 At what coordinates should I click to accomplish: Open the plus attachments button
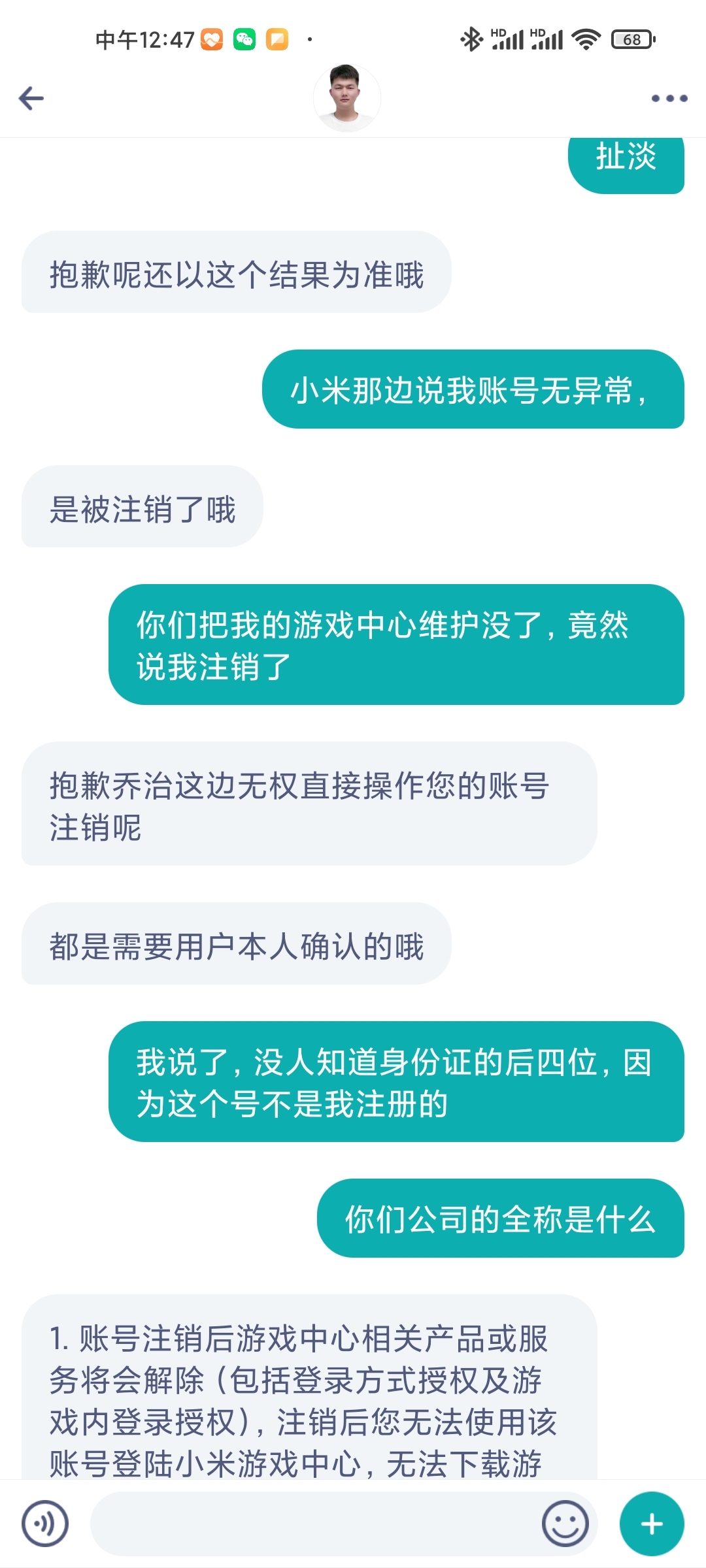(652, 1524)
